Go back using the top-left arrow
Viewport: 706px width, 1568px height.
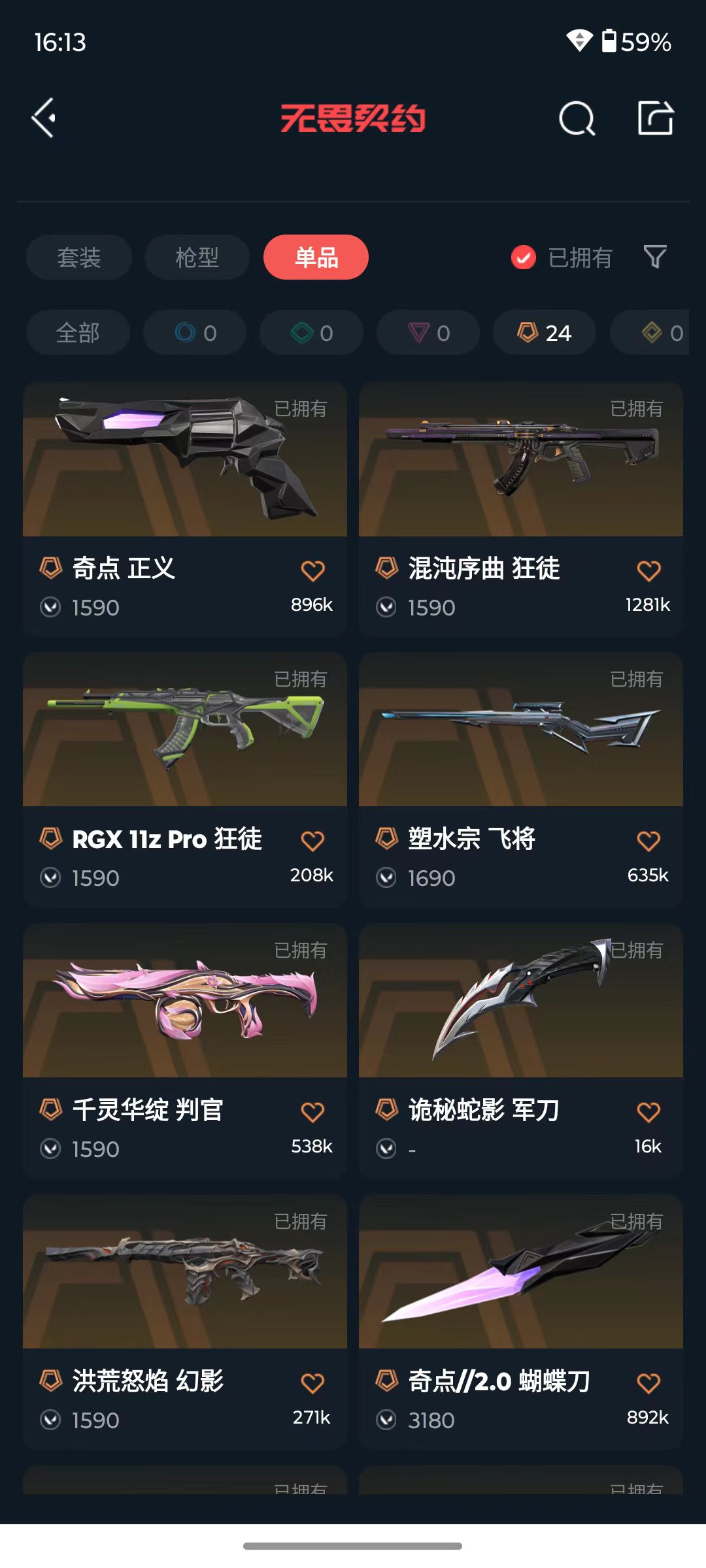point(44,118)
